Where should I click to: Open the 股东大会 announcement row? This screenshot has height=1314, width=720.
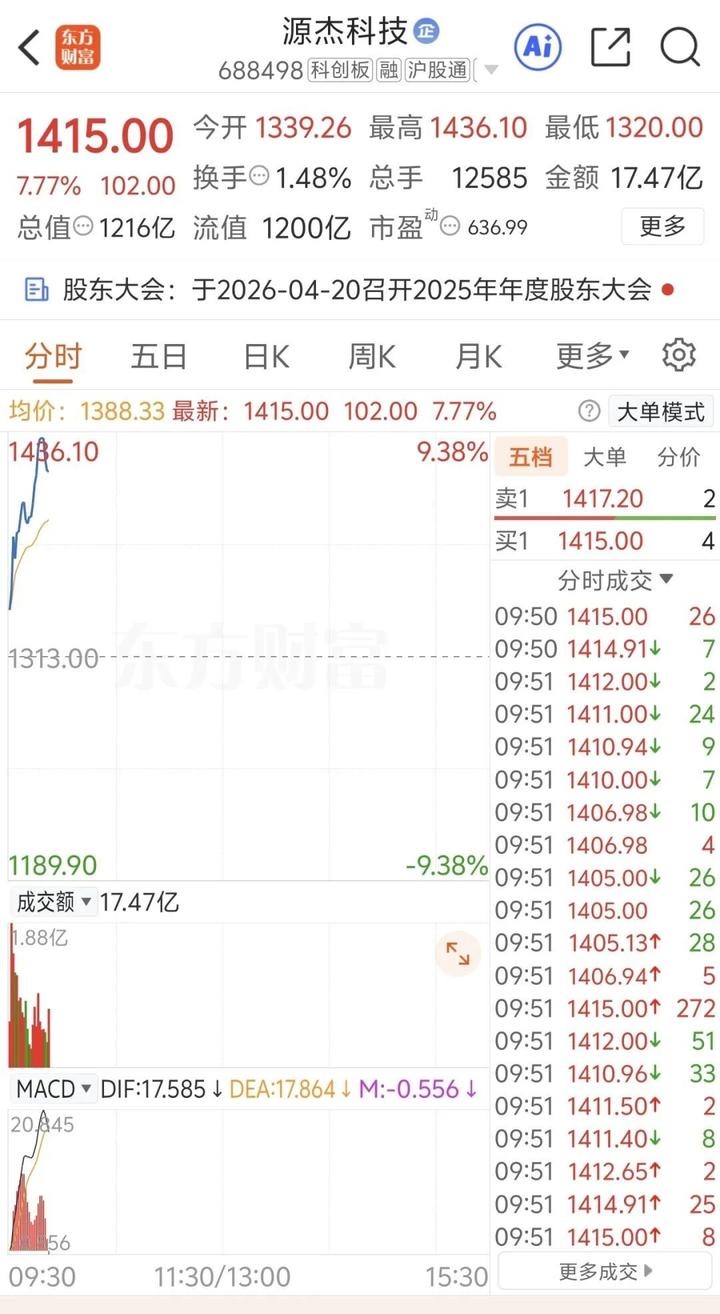360,290
